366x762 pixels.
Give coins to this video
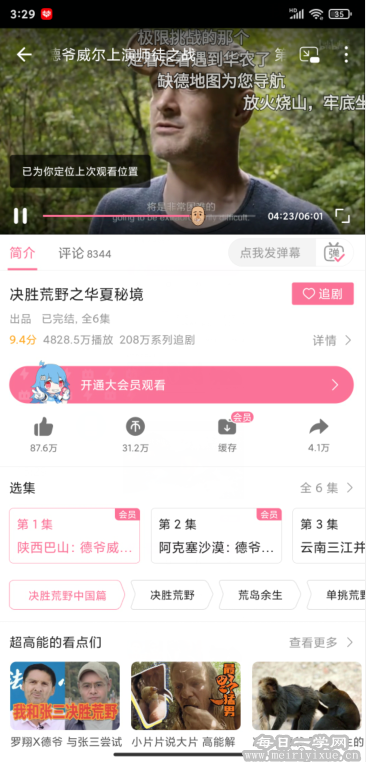tap(135, 435)
